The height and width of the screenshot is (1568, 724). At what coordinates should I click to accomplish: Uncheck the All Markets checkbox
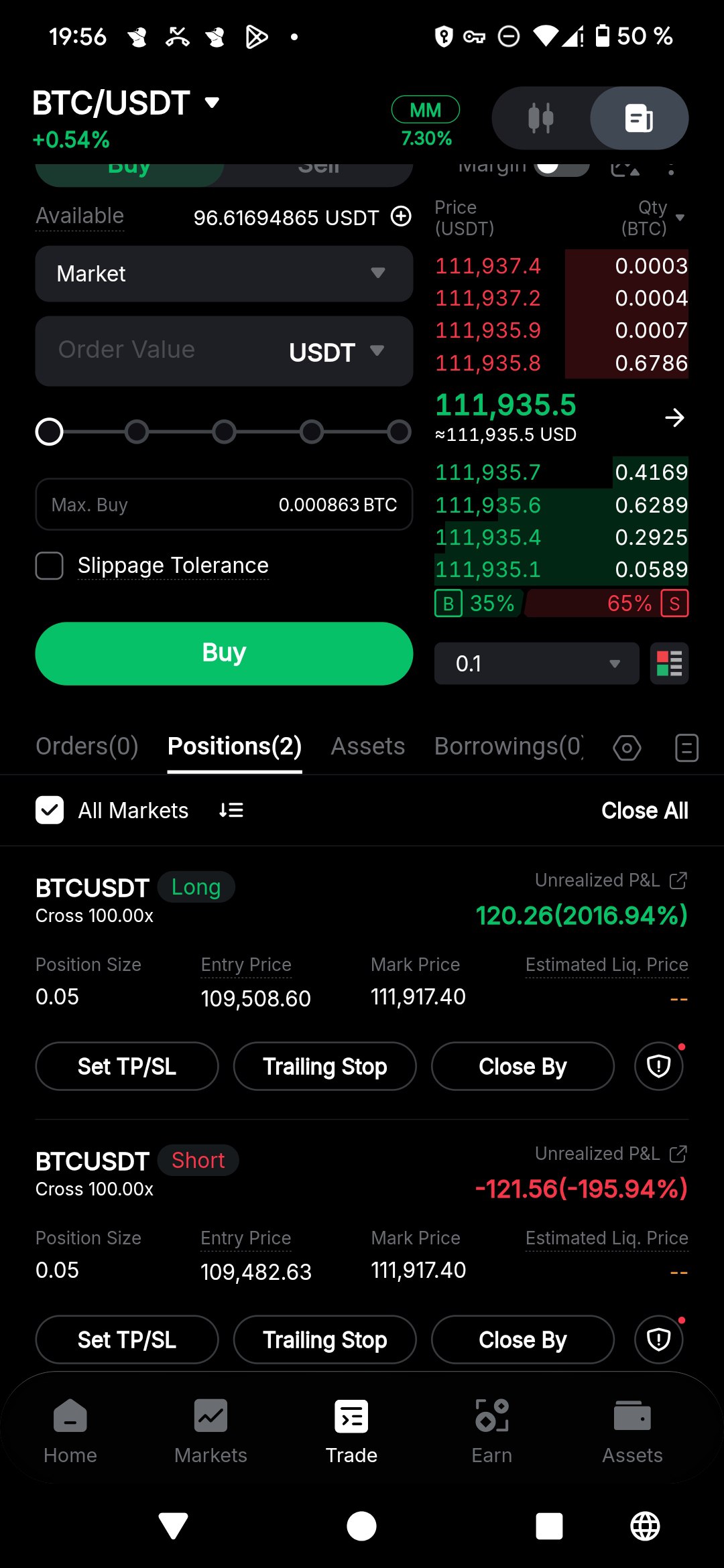click(x=50, y=810)
